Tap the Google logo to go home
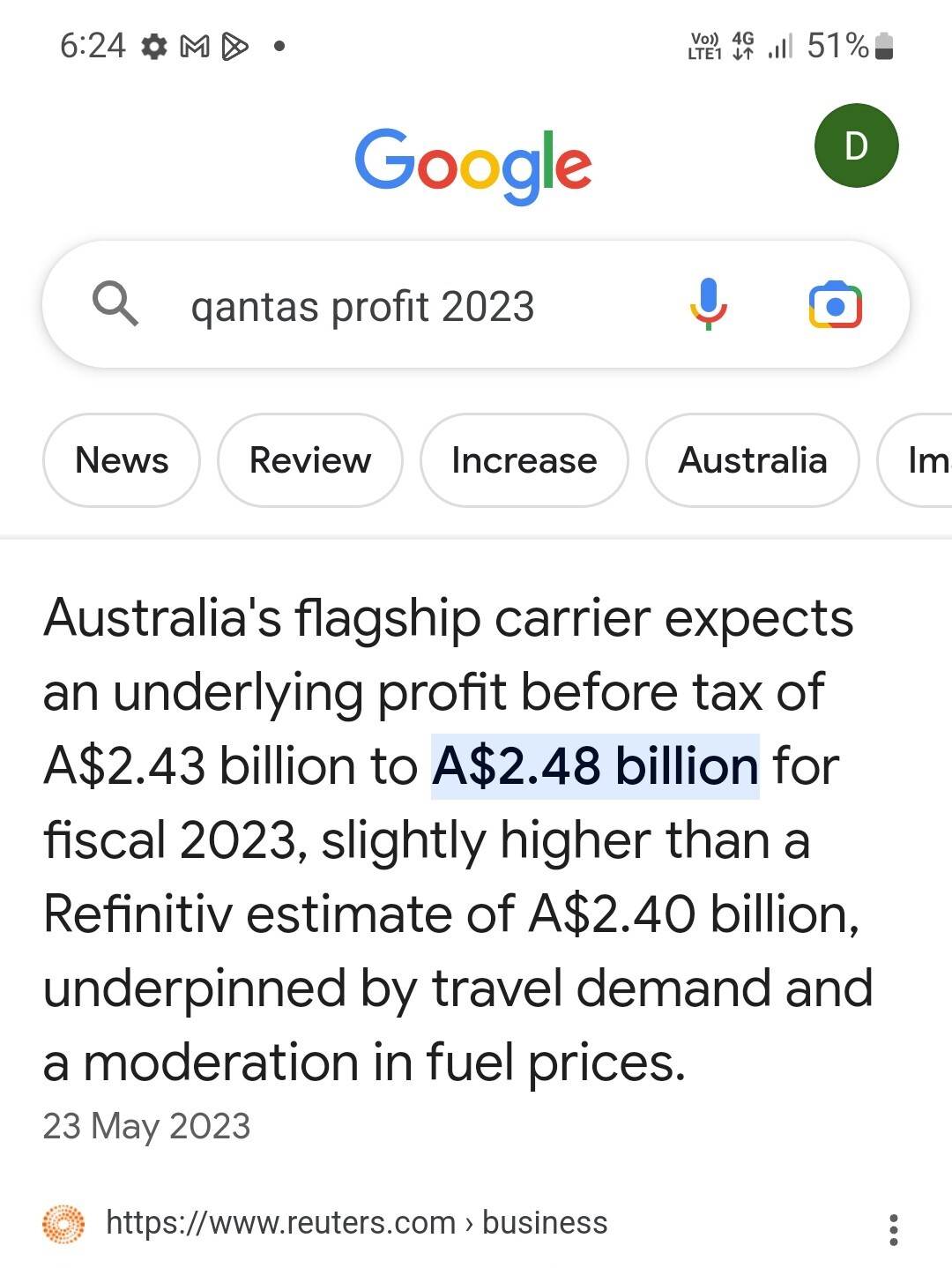This screenshot has height=1268, width=952. (473, 164)
